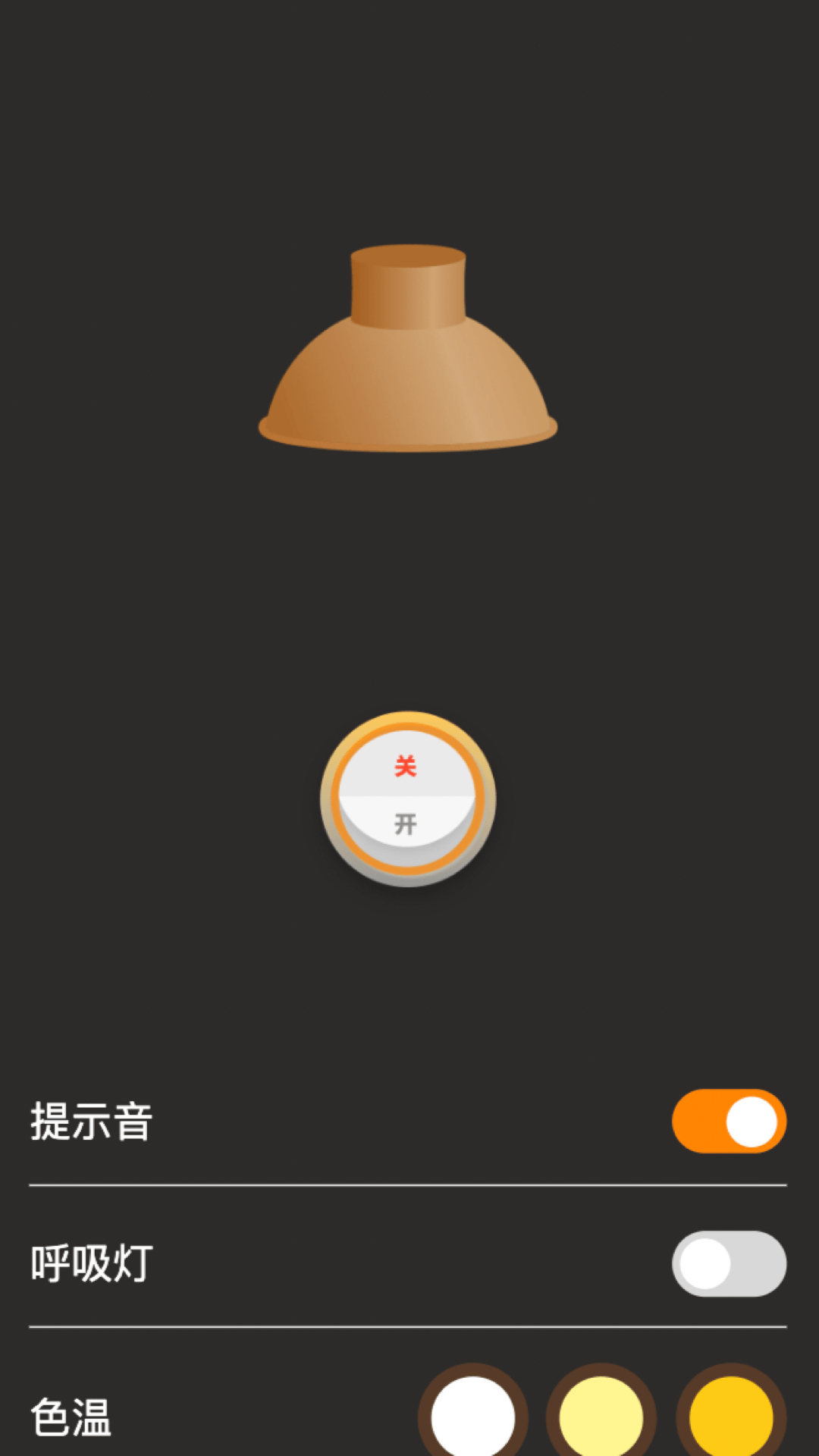Enable the 呼吸灯 breathing light toggle

coord(729,1263)
